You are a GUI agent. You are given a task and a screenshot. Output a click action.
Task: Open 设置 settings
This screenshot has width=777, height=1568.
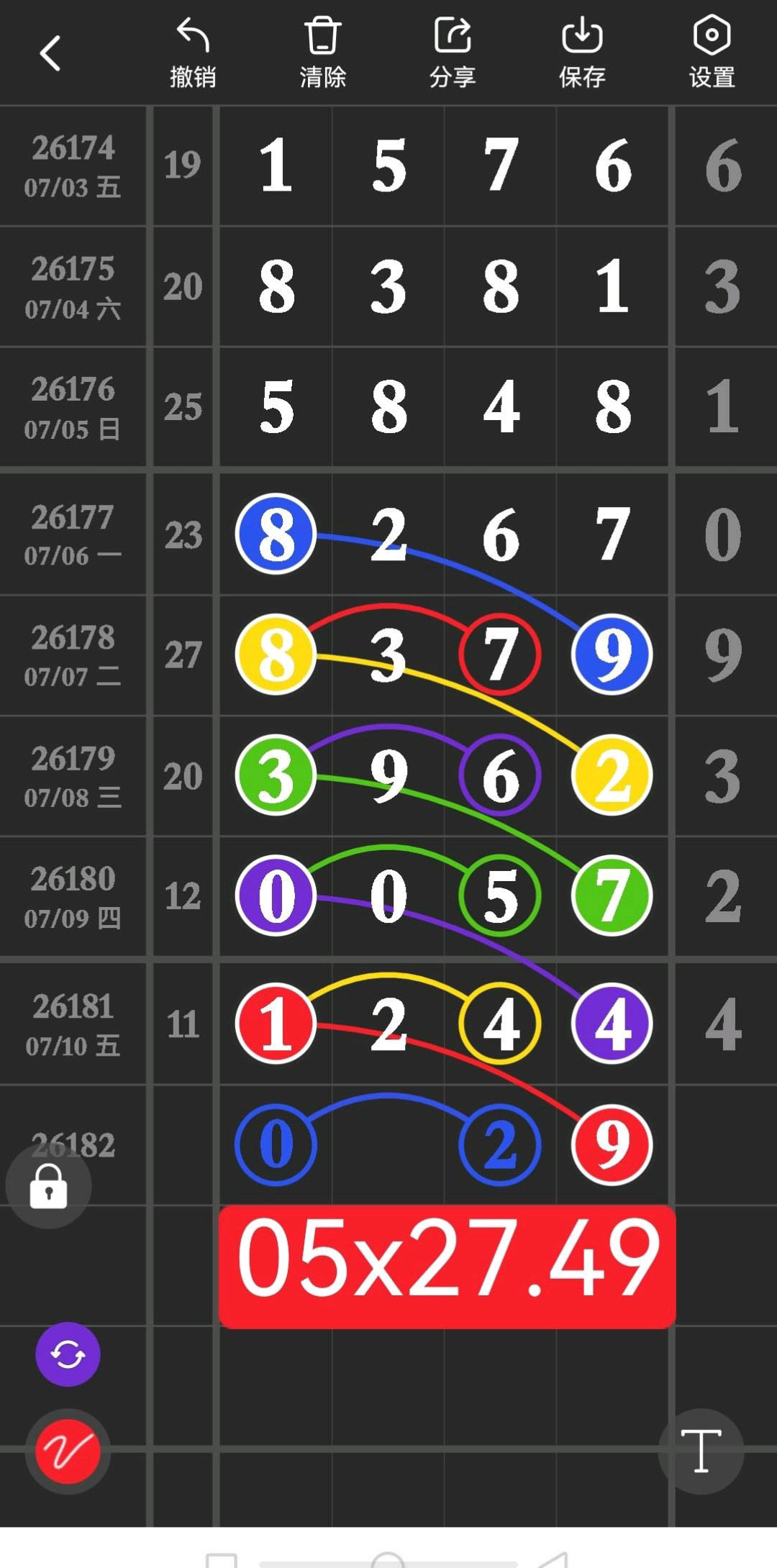(712, 53)
